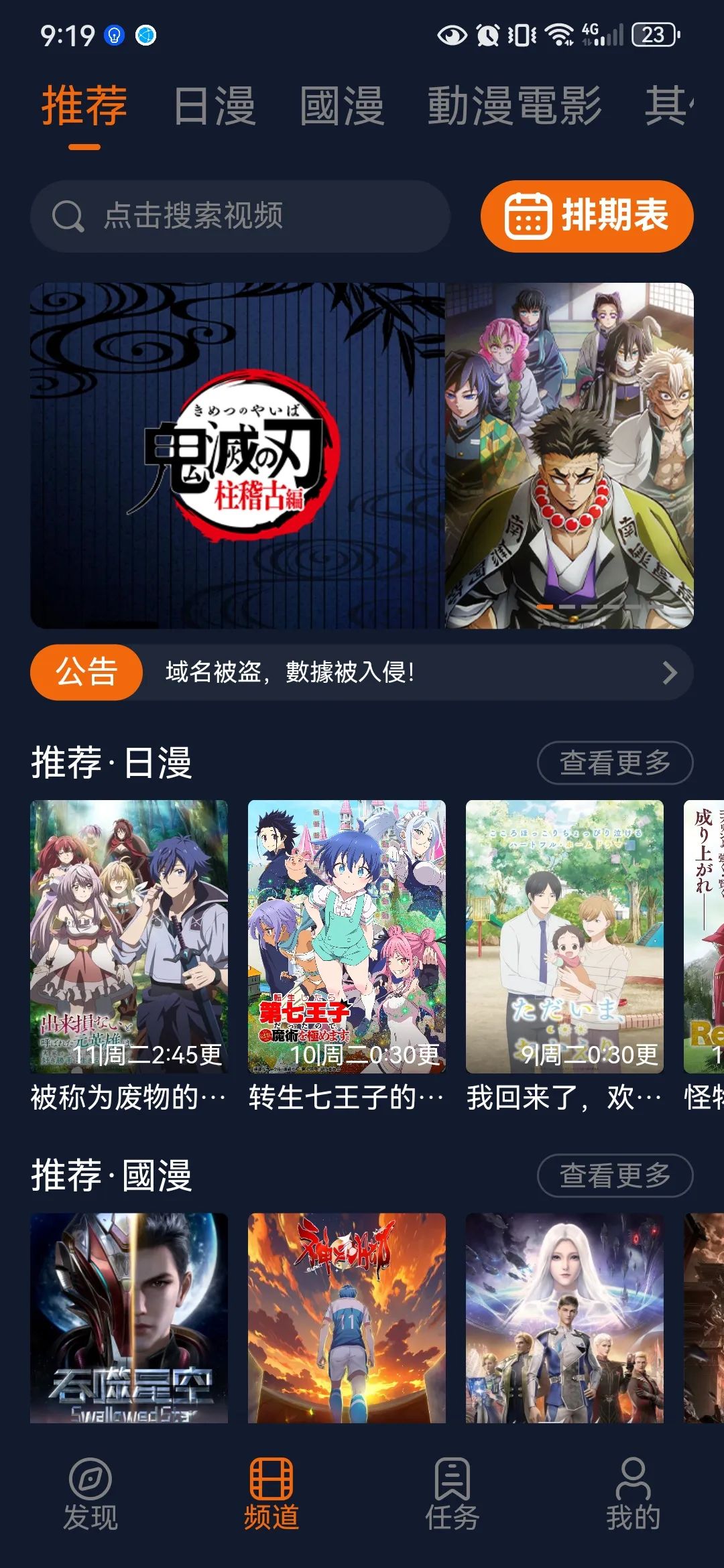
Task: Open the 排期表 schedule button
Action: 587,216
